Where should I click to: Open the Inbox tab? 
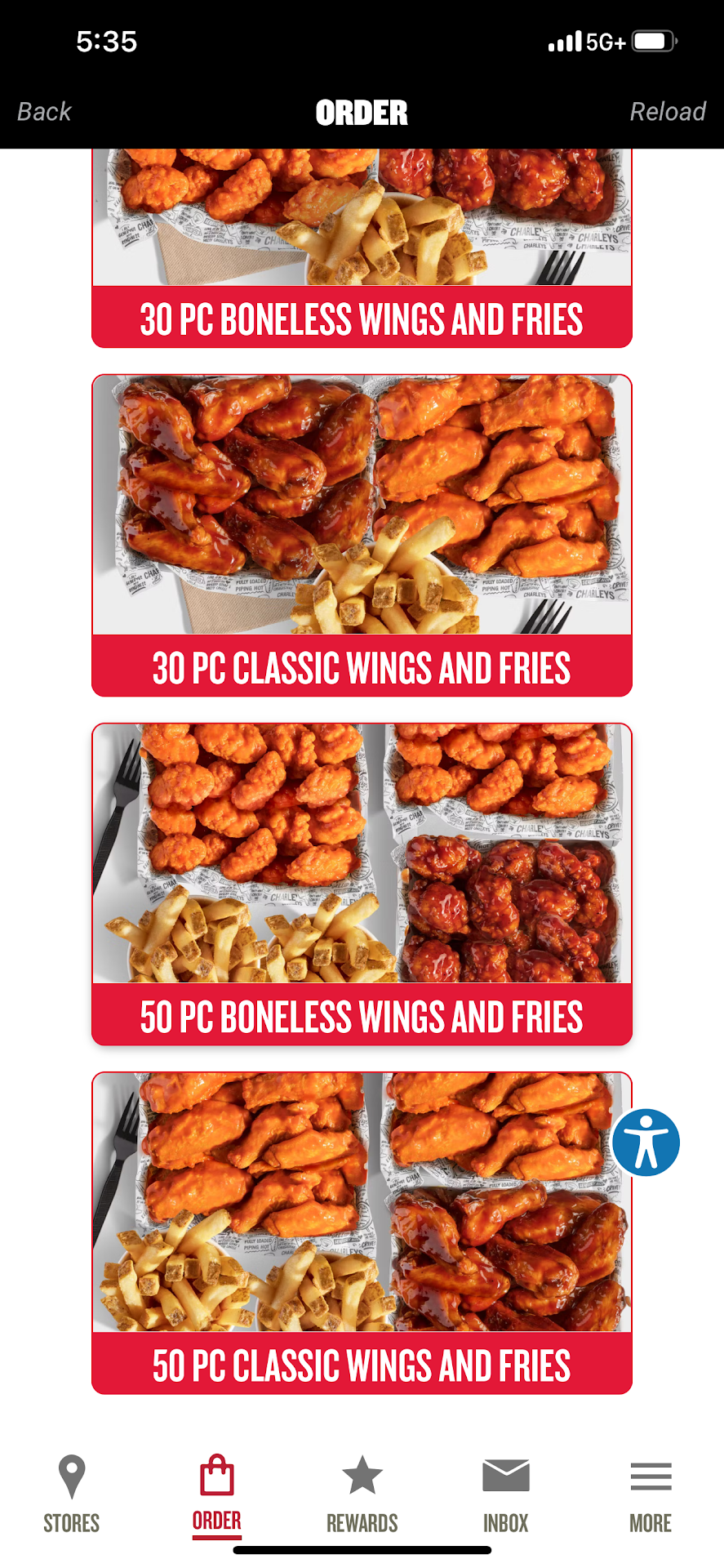[506, 1494]
